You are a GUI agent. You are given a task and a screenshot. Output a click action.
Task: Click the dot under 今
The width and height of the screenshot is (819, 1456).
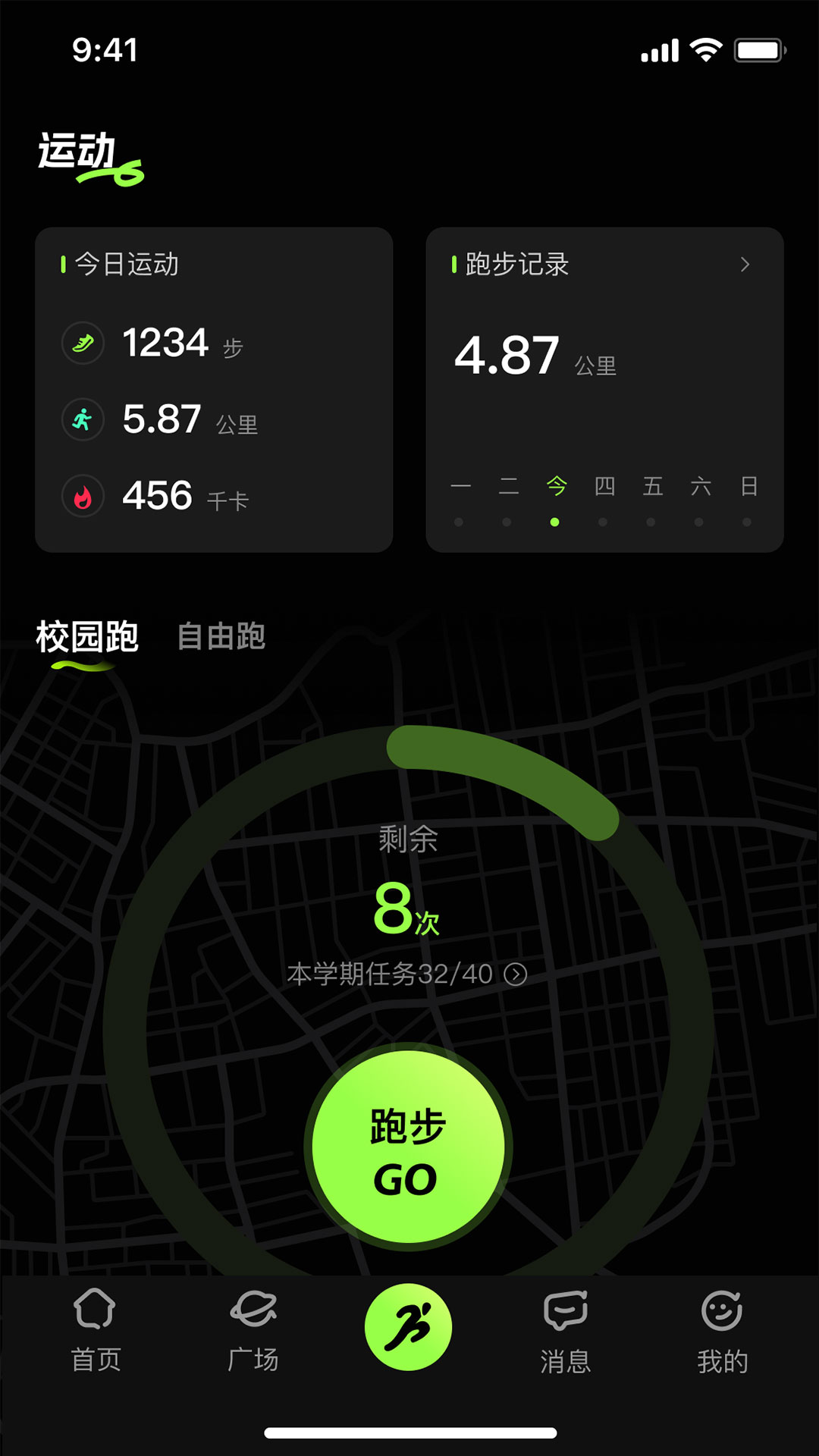tap(556, 522)
